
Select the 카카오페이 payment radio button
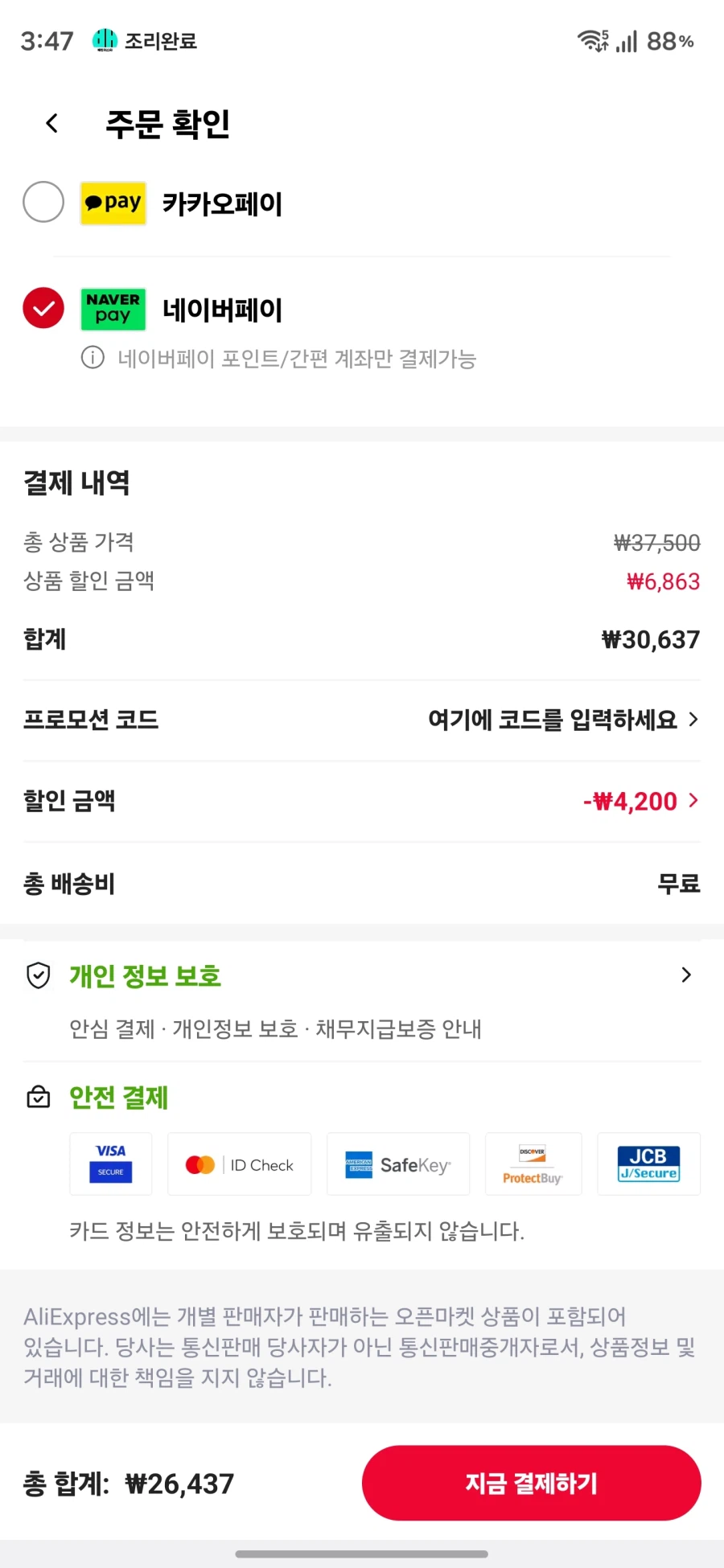pos(43,203)
